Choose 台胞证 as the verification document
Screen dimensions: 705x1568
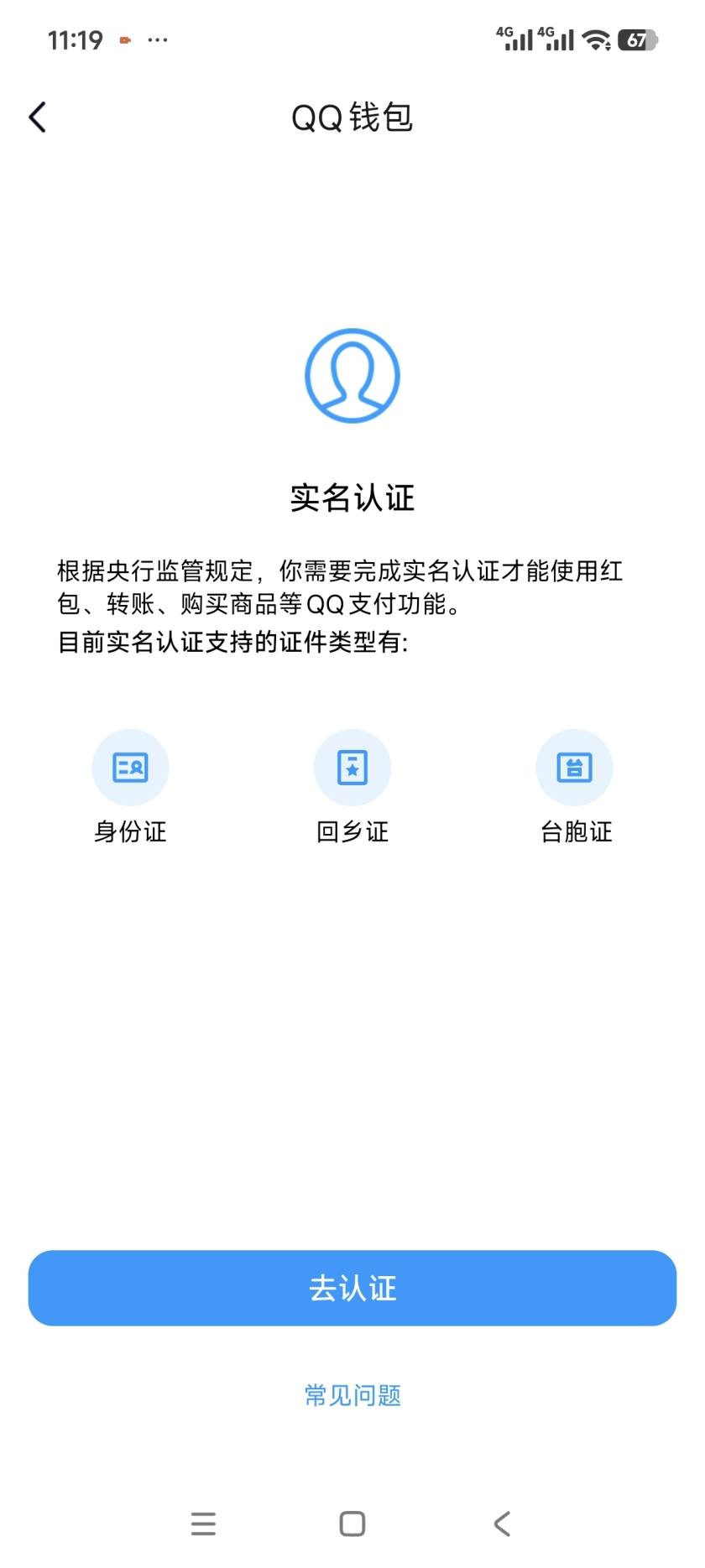pos(575,832)
